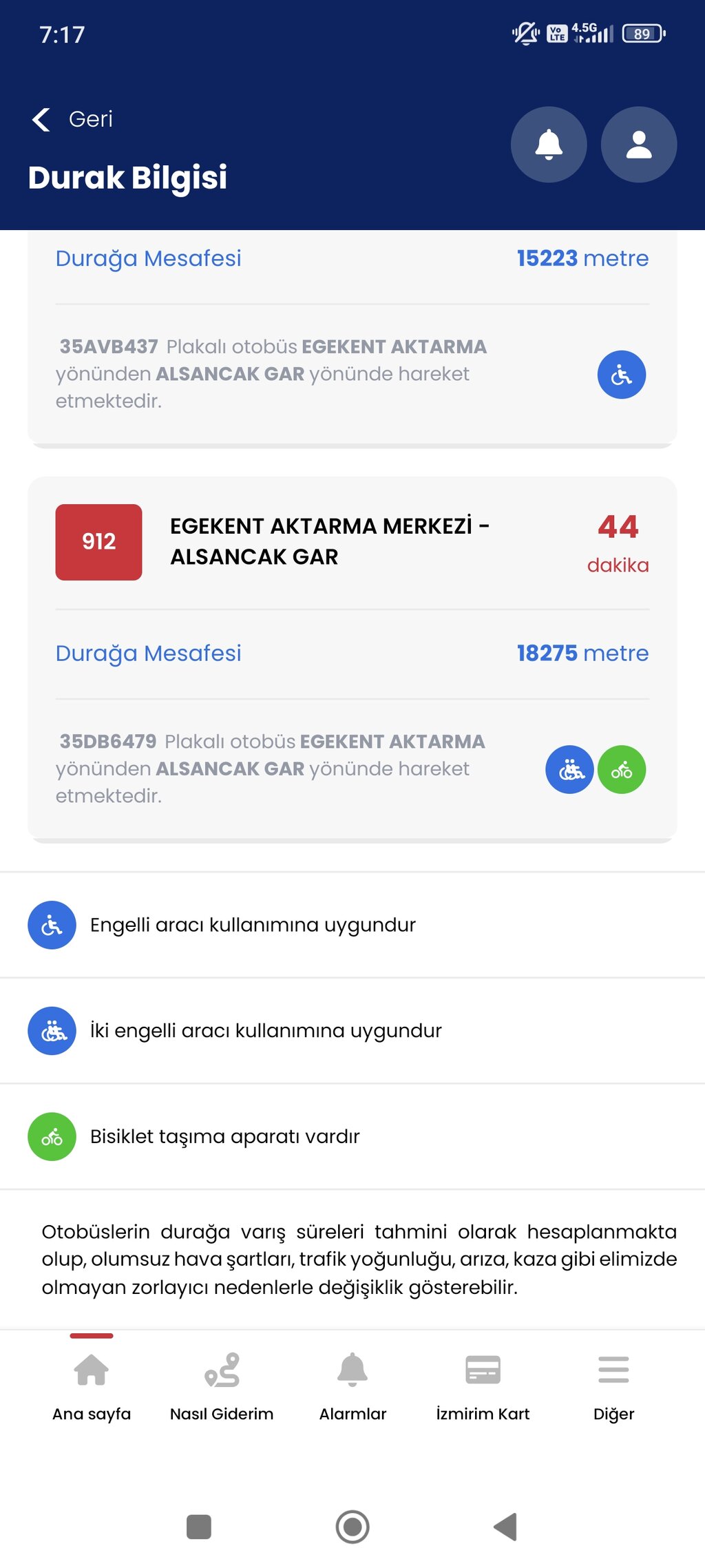Viewport: 705px width, 1568px height.
Task: Switch to the Ana sayfa tab
Action: [92, 1384]
